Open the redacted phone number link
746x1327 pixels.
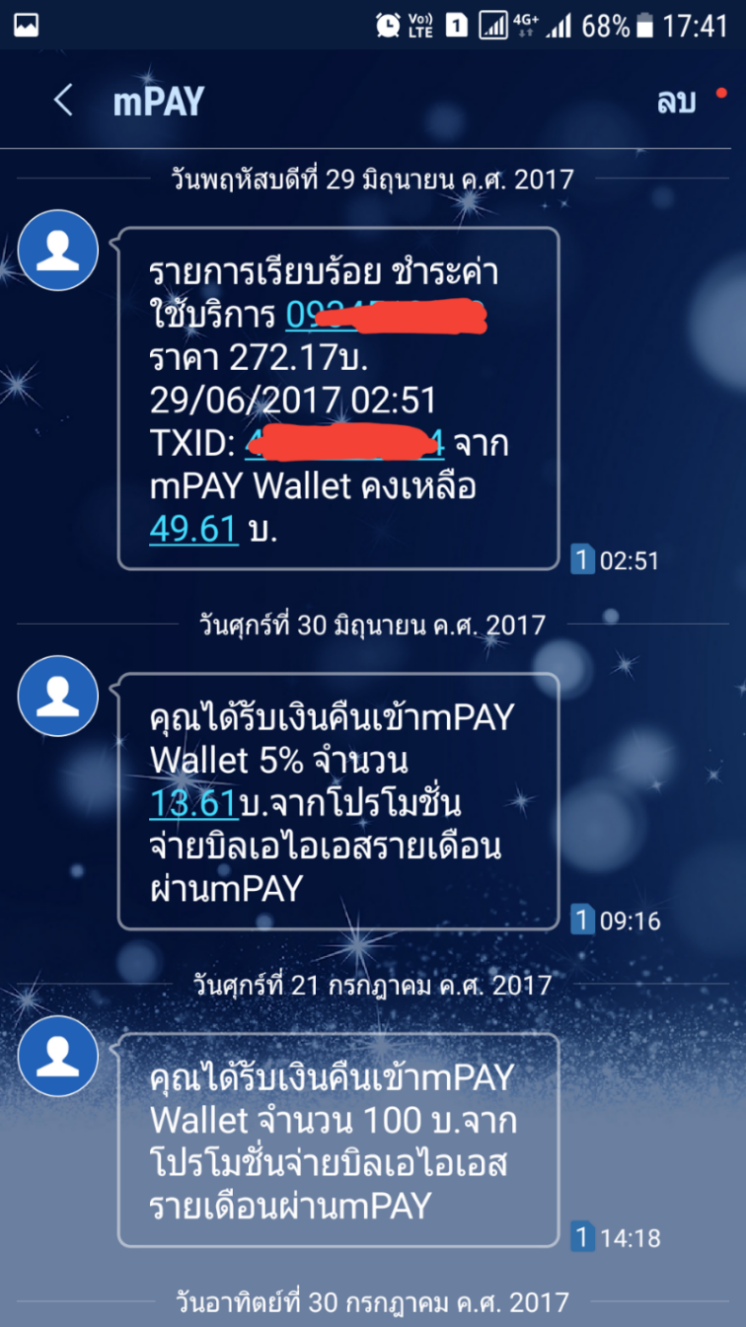click(x=386, y=315)
